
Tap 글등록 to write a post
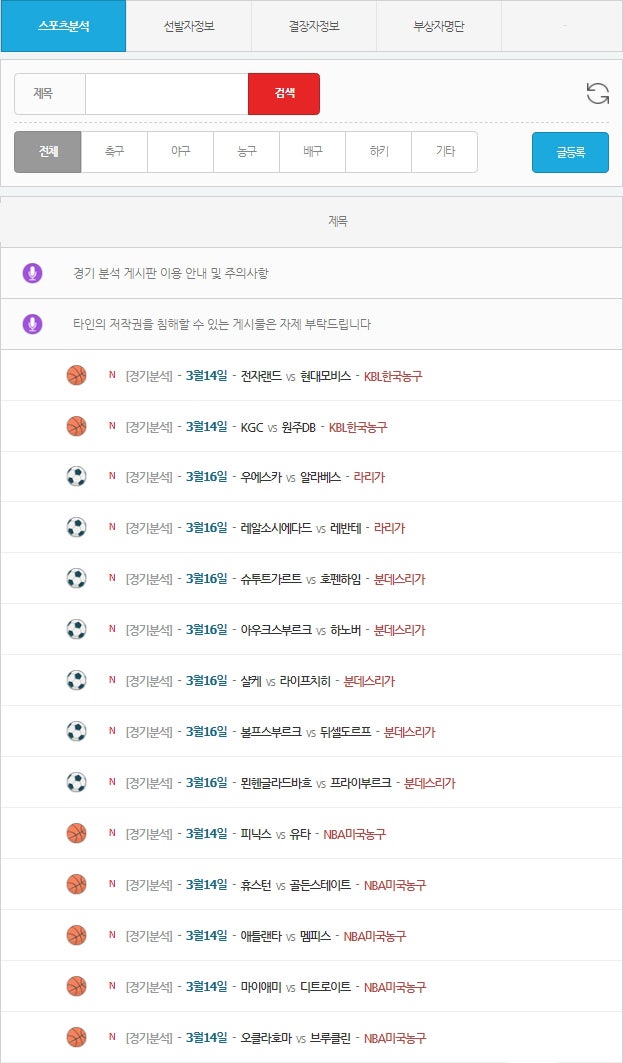pyautogui.click(x=570, y=153)
